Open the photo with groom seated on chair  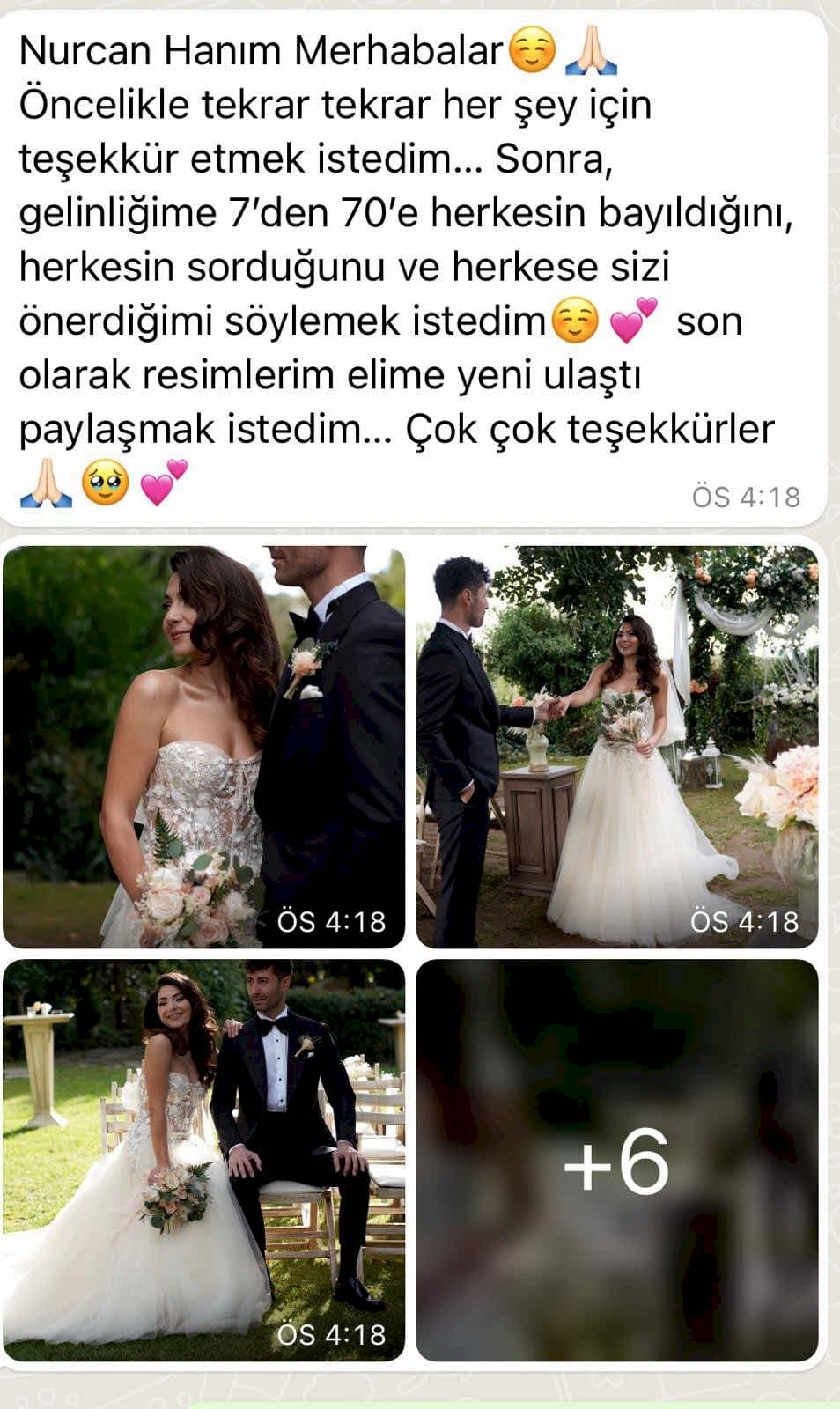click(x=203, y=1160)
